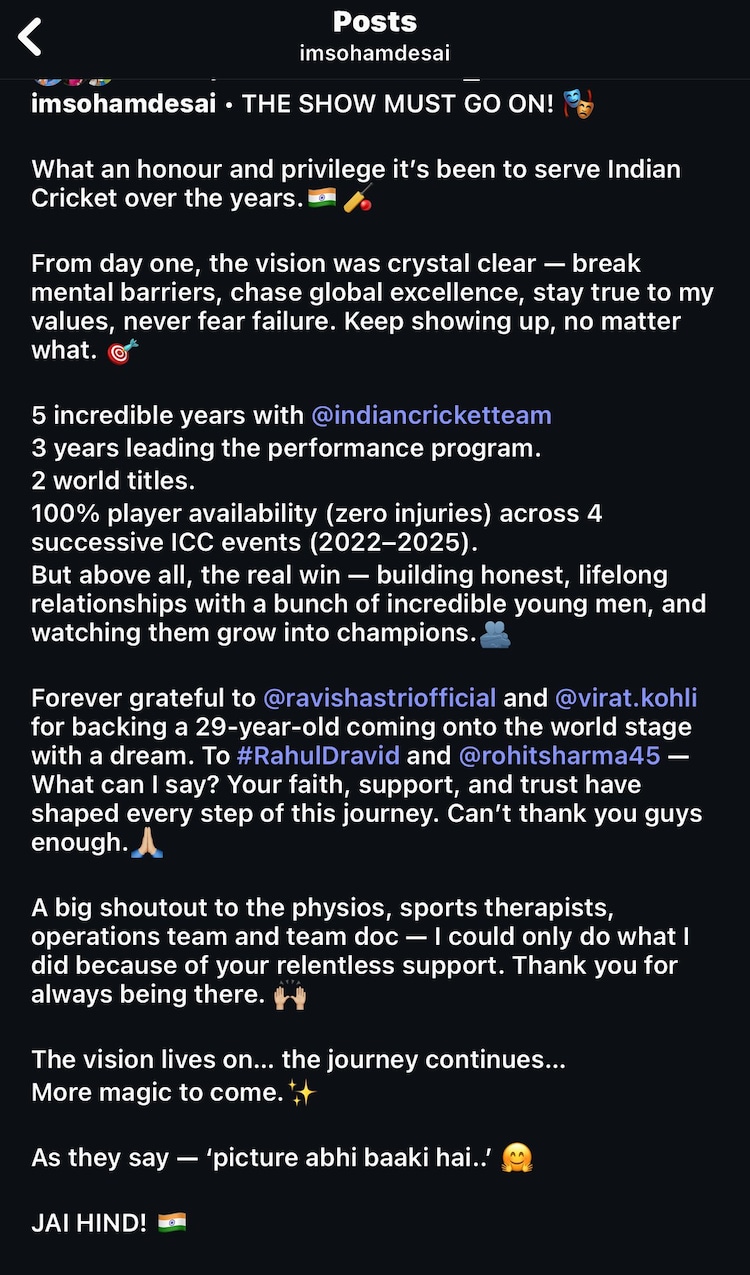Open the @indiancricketteam mention
The width and height of the screenshot is (750, 1275).
431,415
